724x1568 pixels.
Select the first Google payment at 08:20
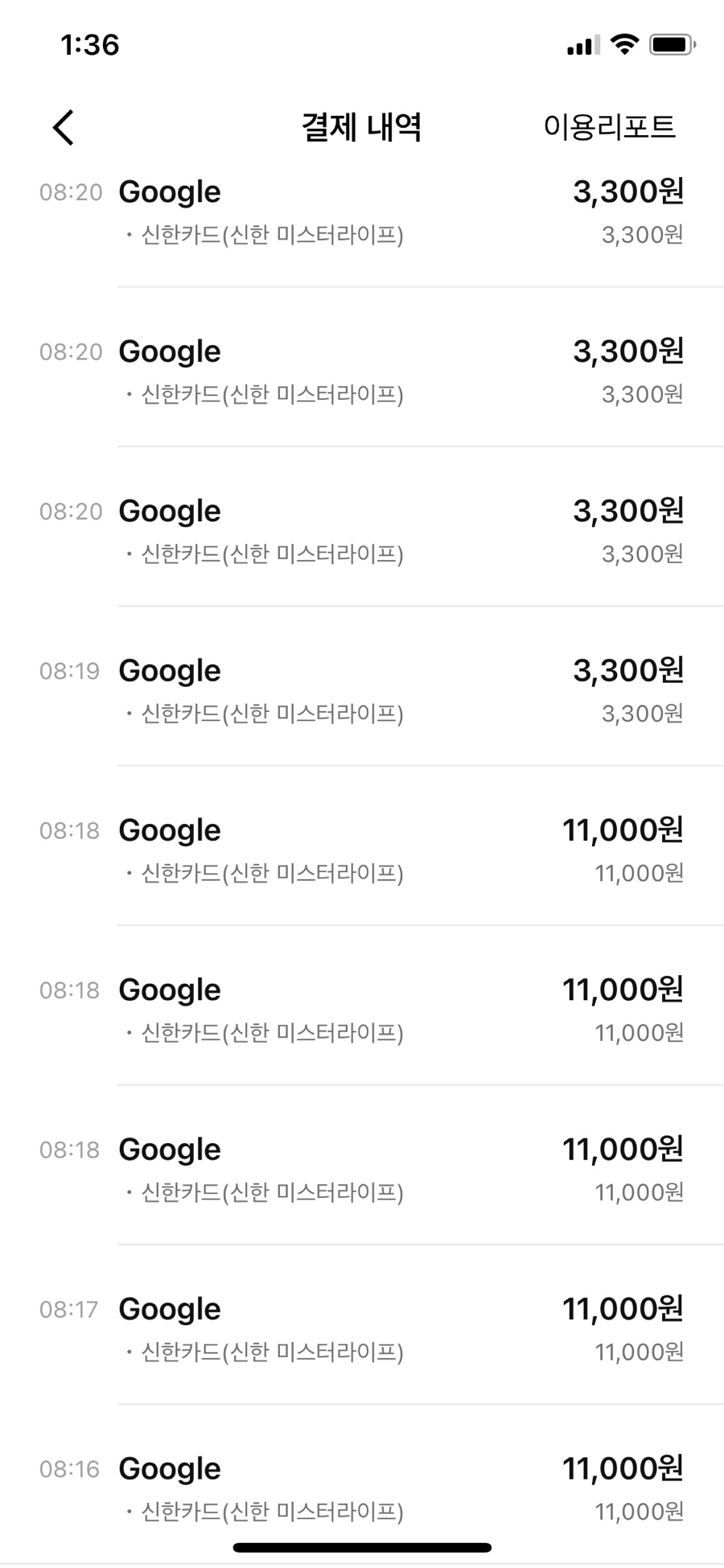(x=169, y=191)
